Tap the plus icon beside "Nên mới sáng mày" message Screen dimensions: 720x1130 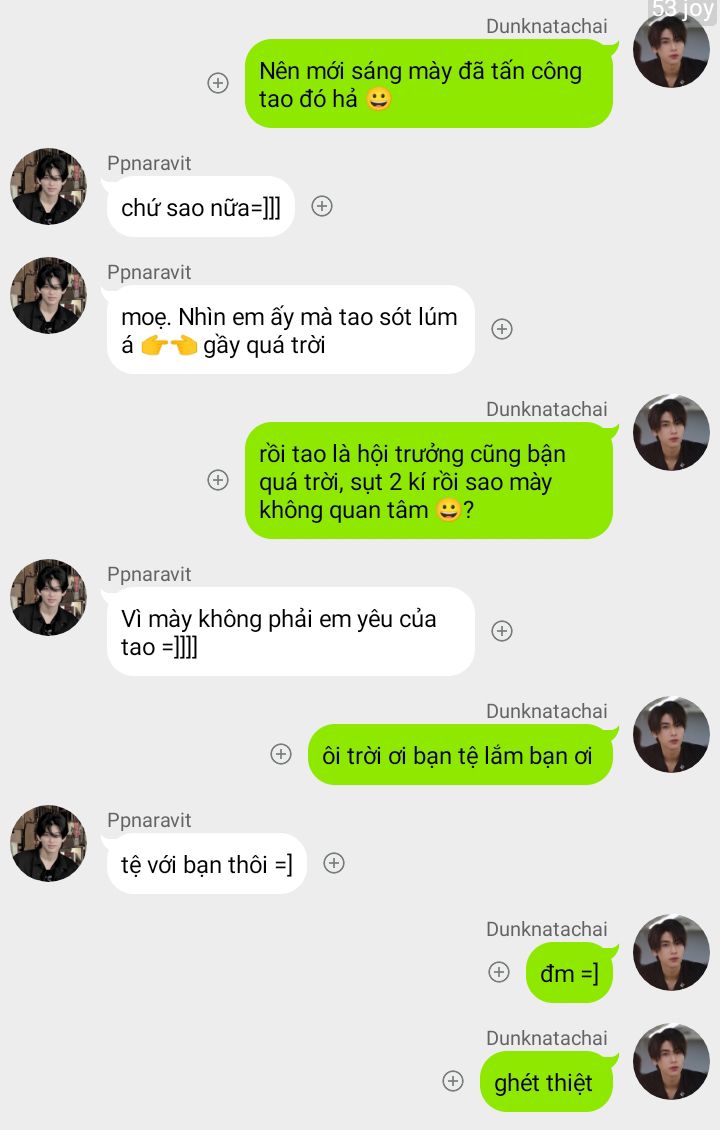[x=218, y=83]
